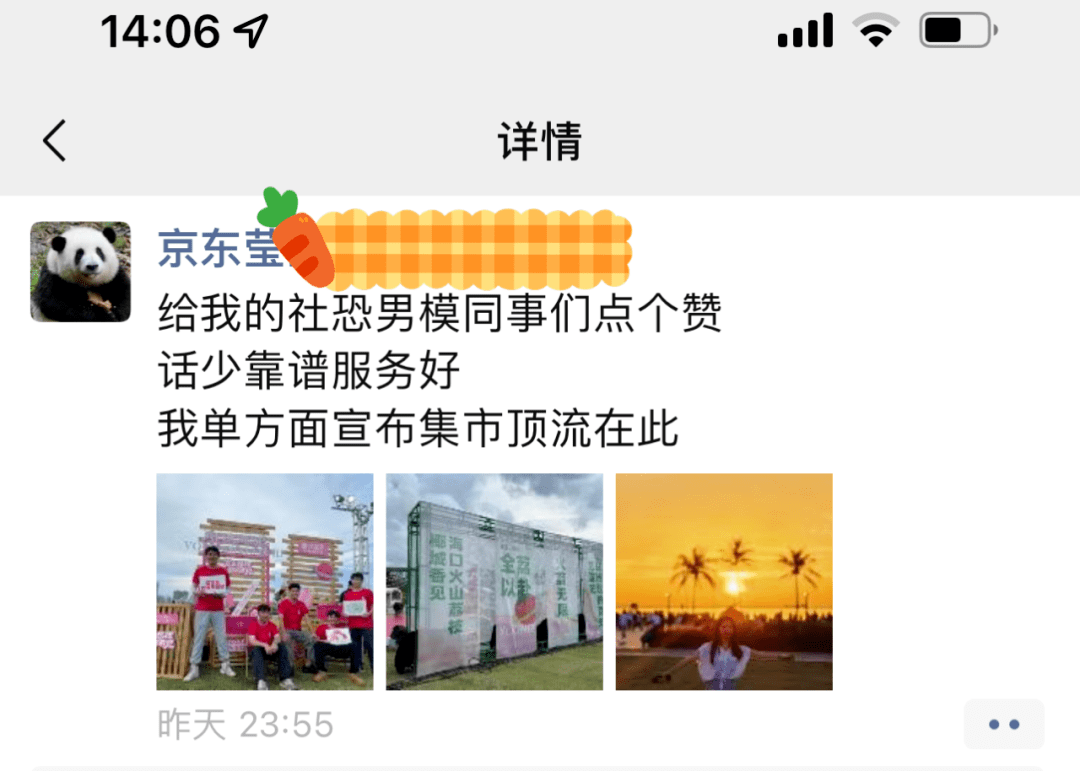1080x771 pixels.
Task: Open the poster's panda avatar profile
Action: coord(81,272)
